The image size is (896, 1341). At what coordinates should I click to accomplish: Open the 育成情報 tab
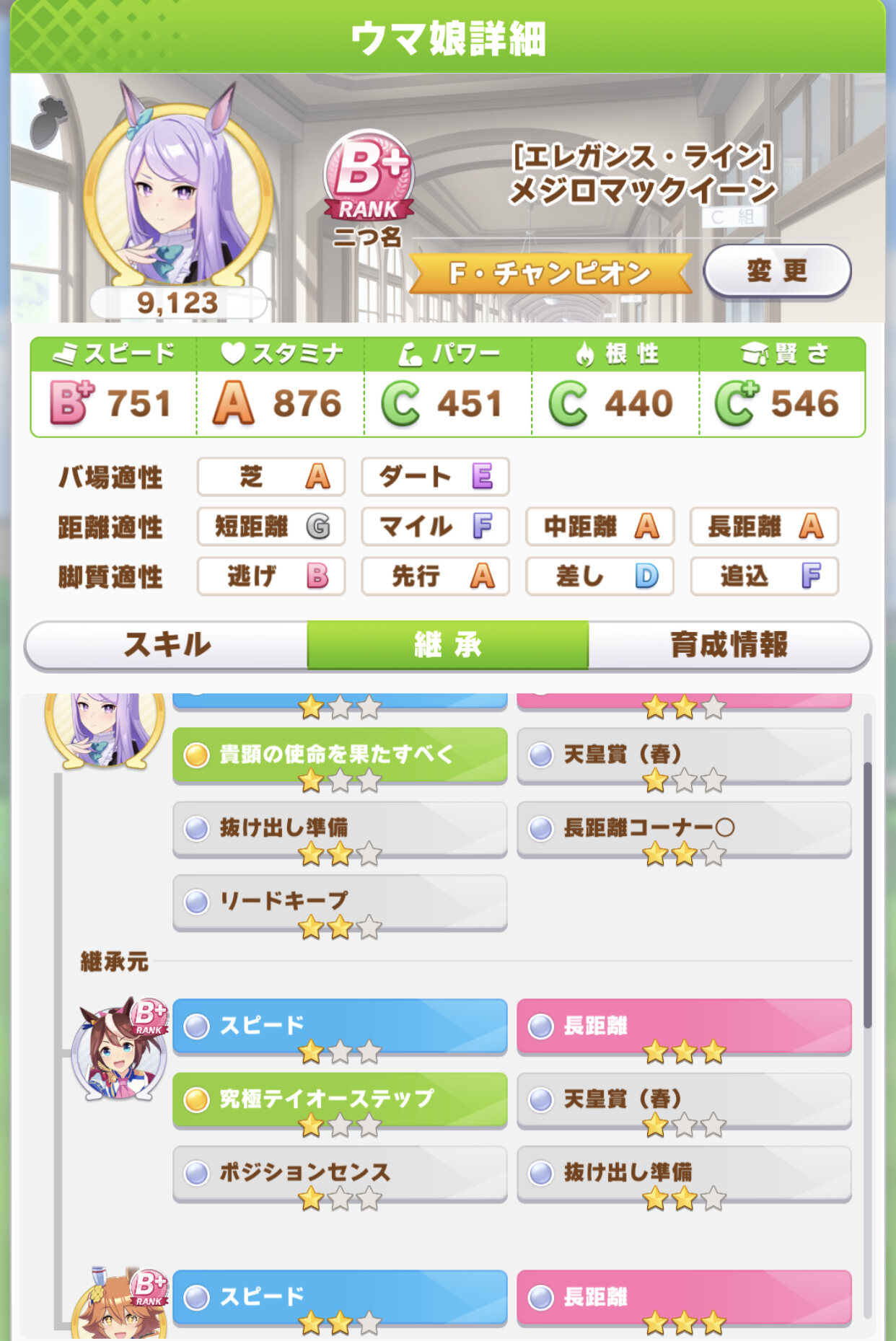(x=729, y=644)
